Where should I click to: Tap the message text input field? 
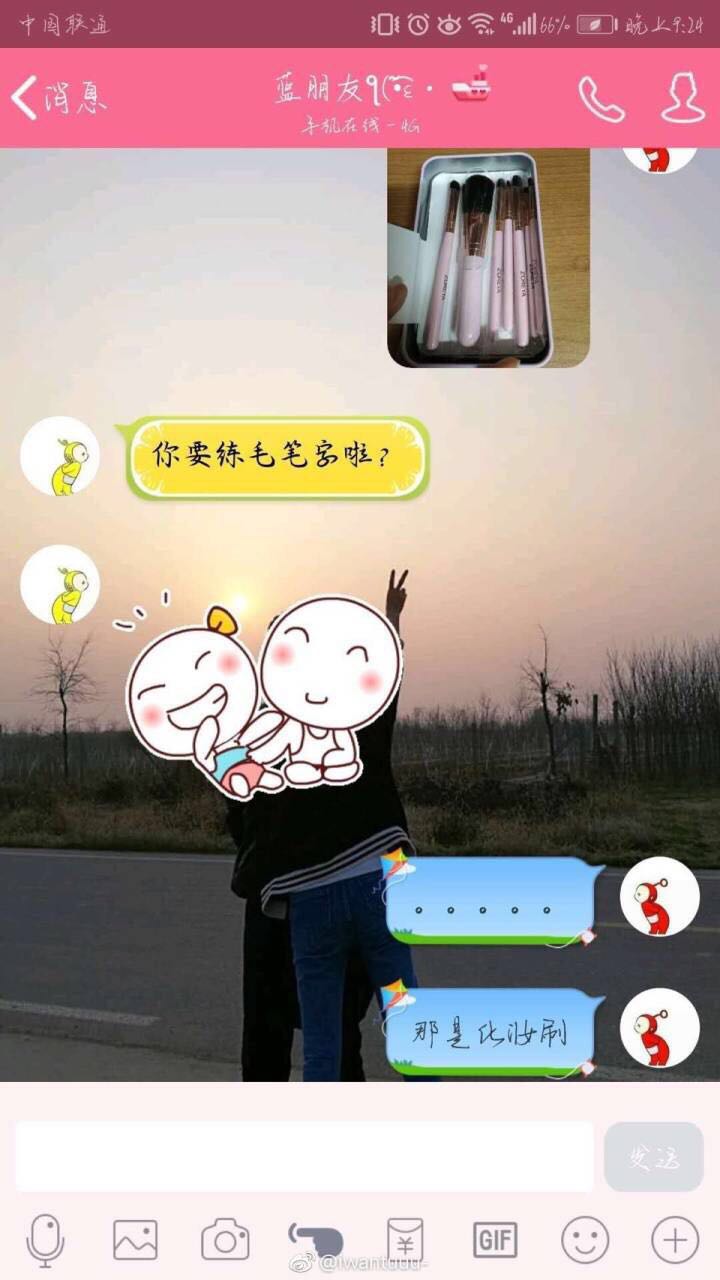point(304,1156)
